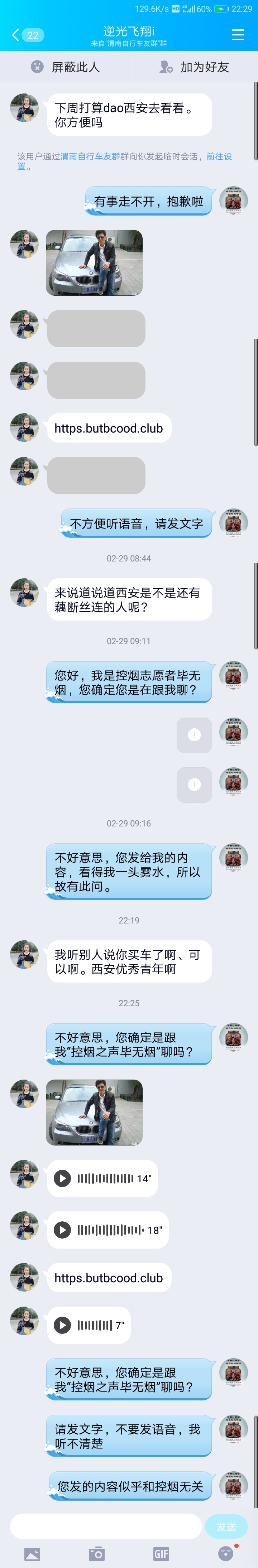Open the photo gallery picker
Viewport: 258px width, 1568px height.
pyautogui.click(x=32, y=1554)
